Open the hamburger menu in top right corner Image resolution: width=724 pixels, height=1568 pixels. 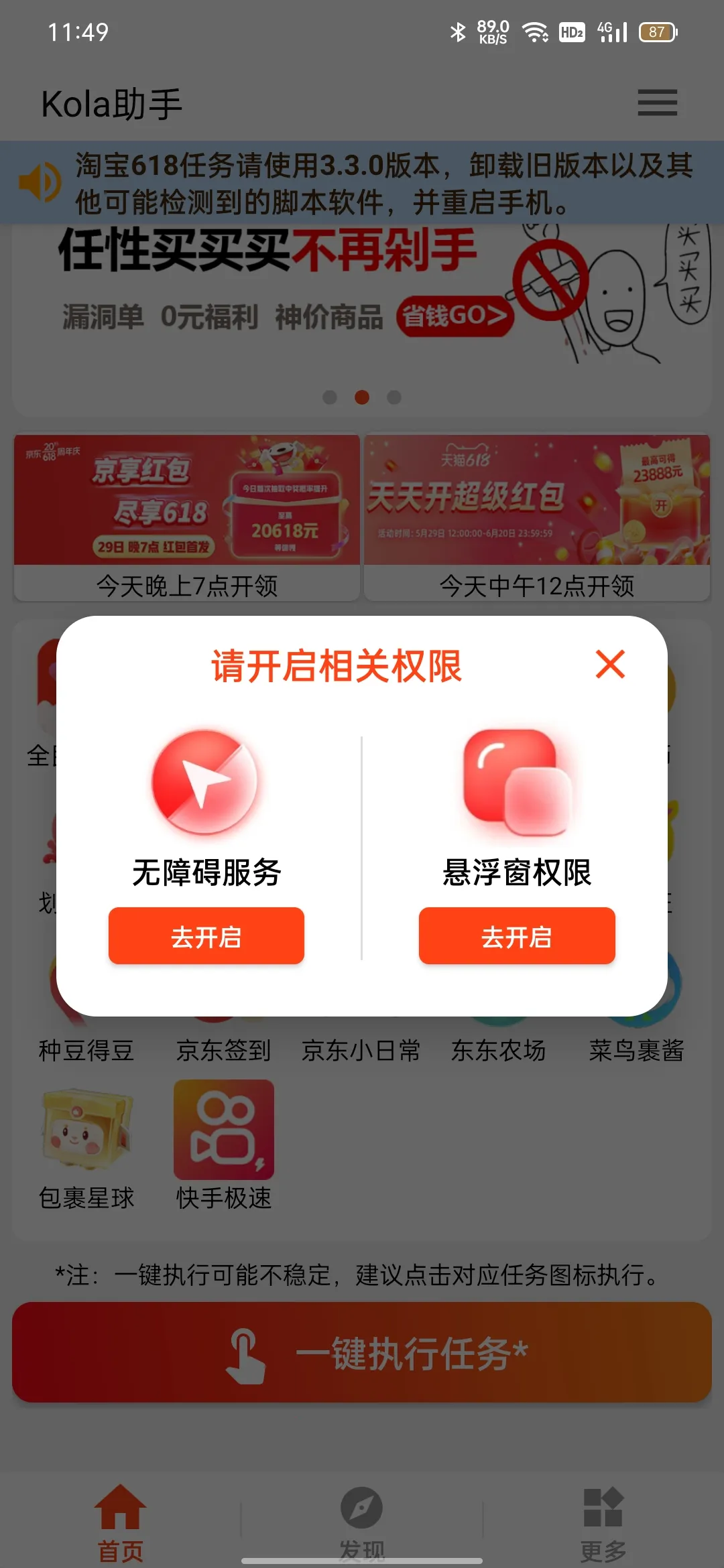tap(656, 104)
